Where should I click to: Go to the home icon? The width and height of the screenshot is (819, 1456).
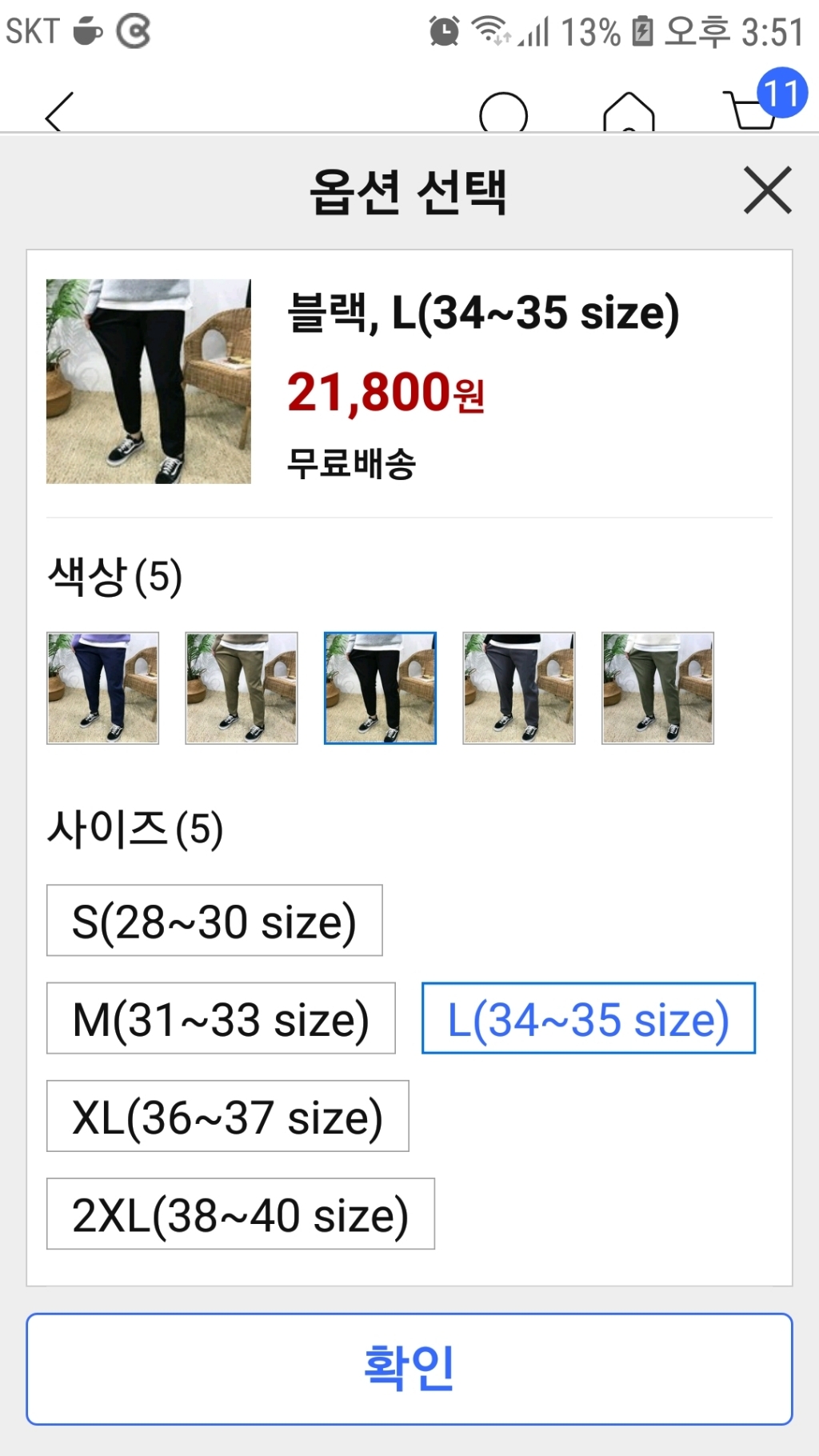coord(629,113)
